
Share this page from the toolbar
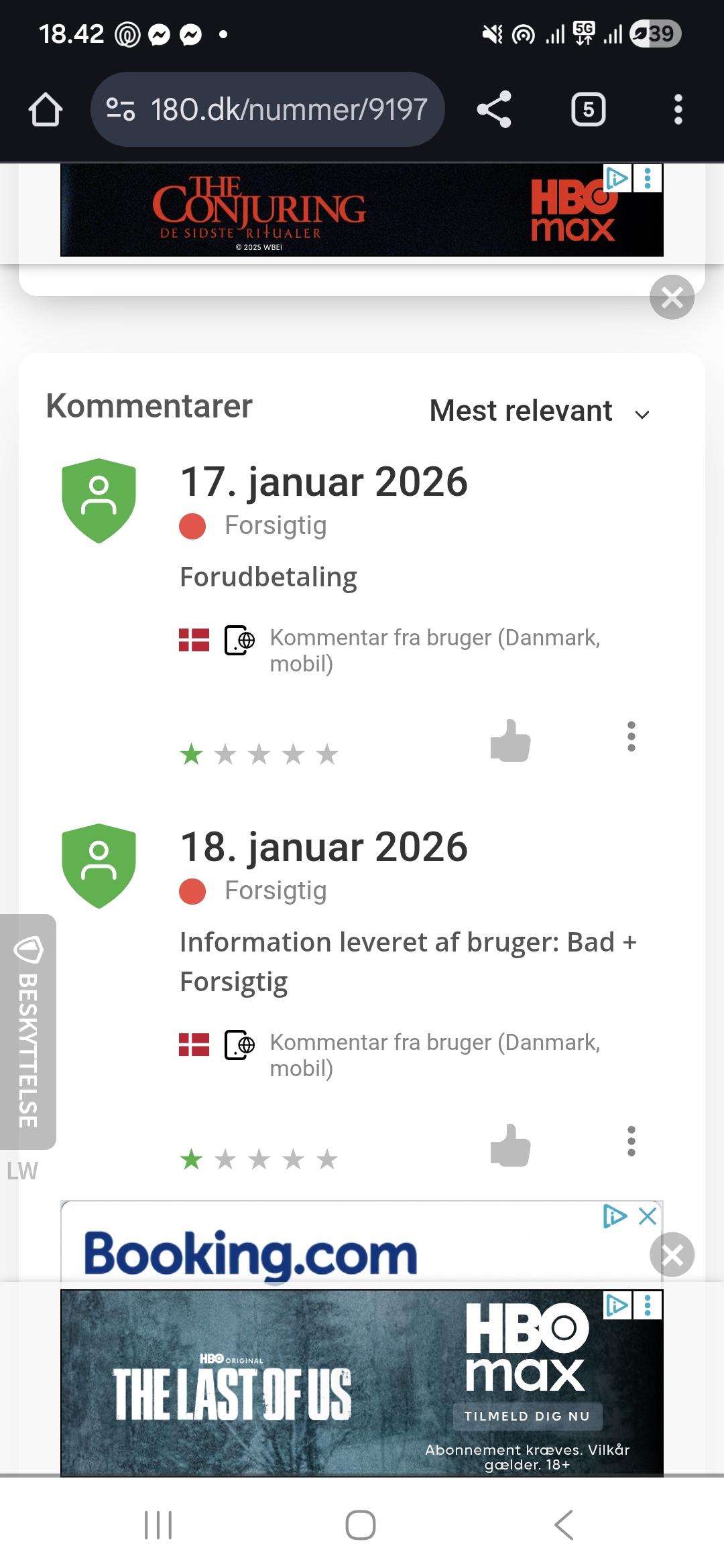pos(494,109)
